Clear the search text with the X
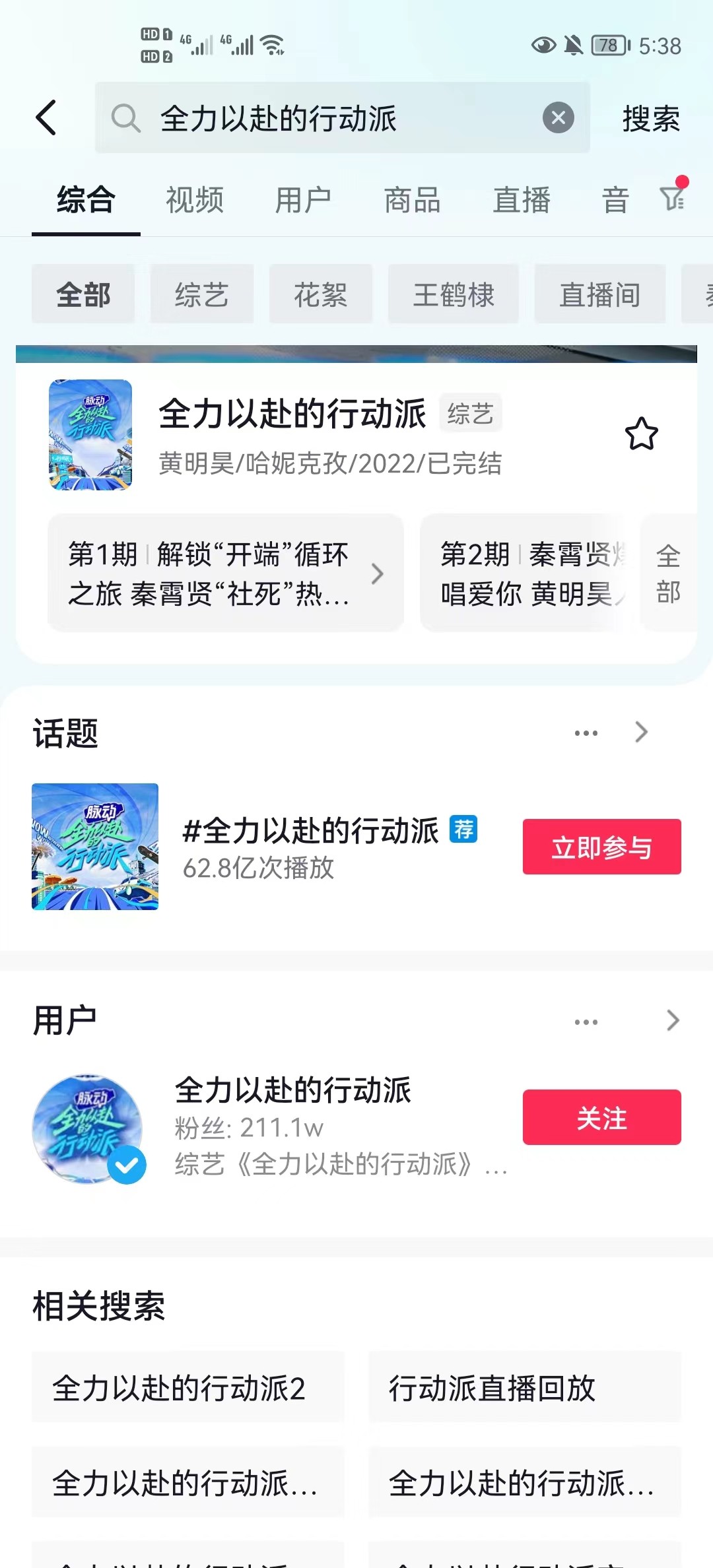The image size is (713, 1568). point(558,118)
